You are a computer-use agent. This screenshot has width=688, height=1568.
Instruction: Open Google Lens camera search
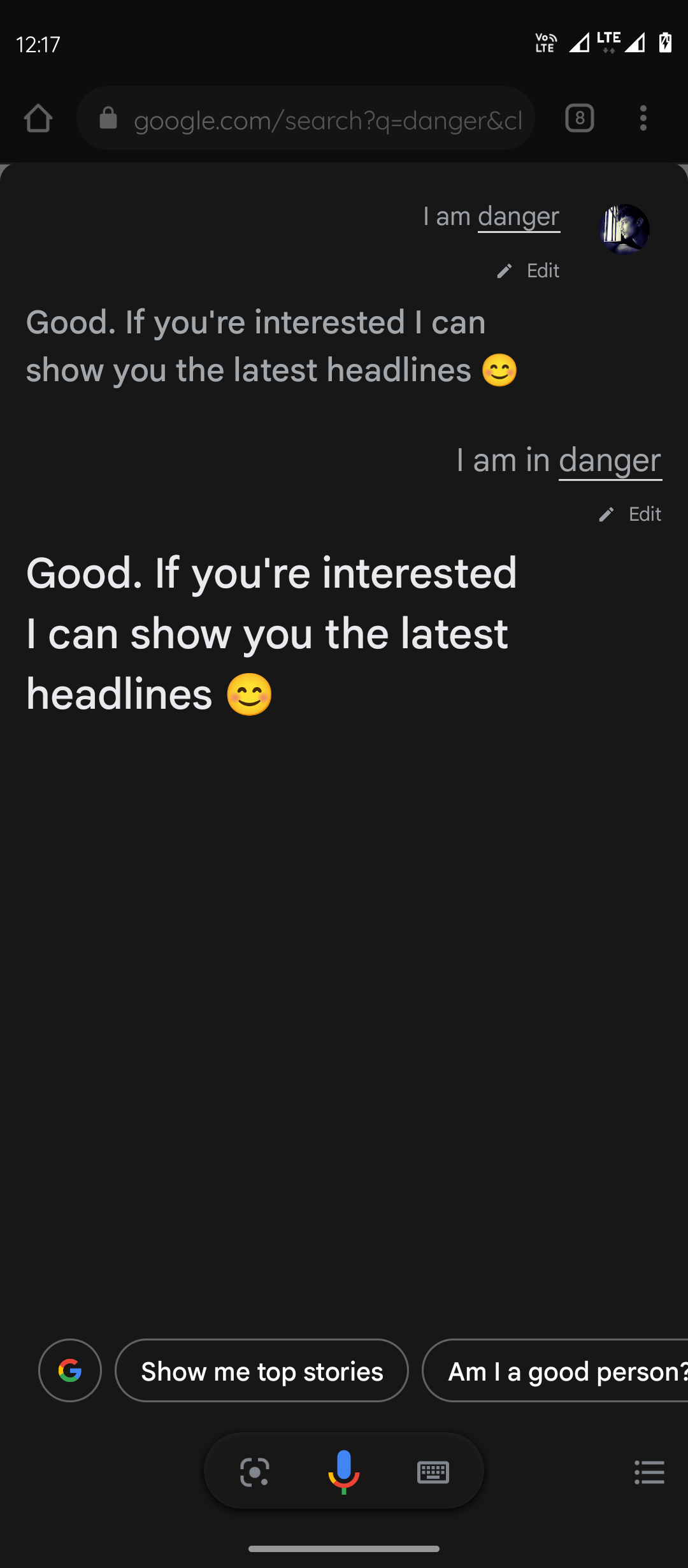coord(255,1472)
